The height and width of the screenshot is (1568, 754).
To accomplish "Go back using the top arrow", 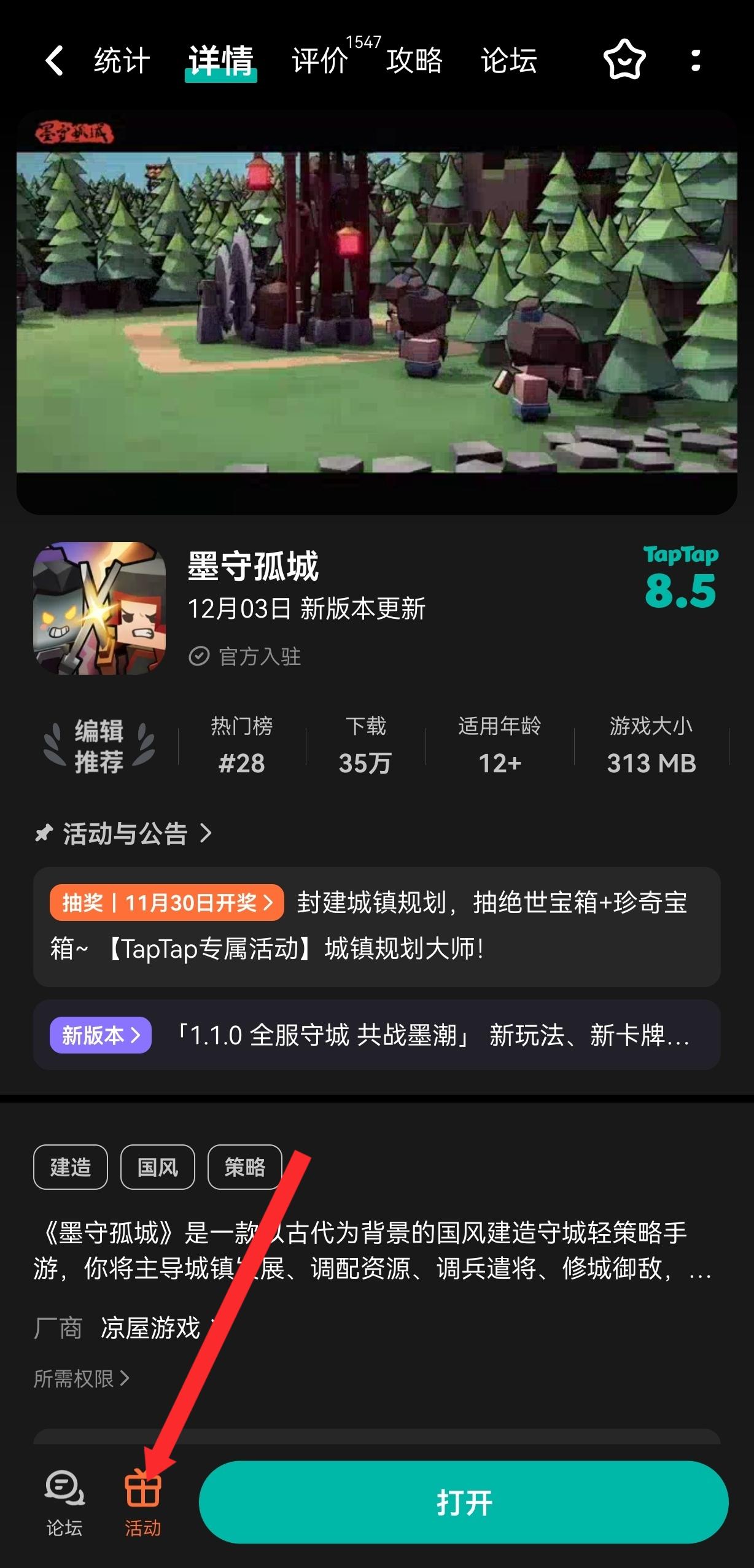I will pyautogui.click(x=54, y=61).
